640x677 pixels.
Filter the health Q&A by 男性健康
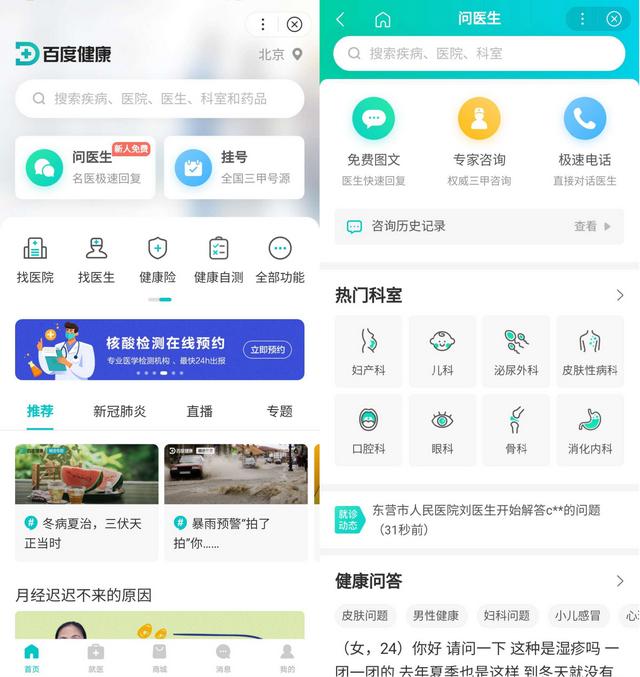coord(436,616)
